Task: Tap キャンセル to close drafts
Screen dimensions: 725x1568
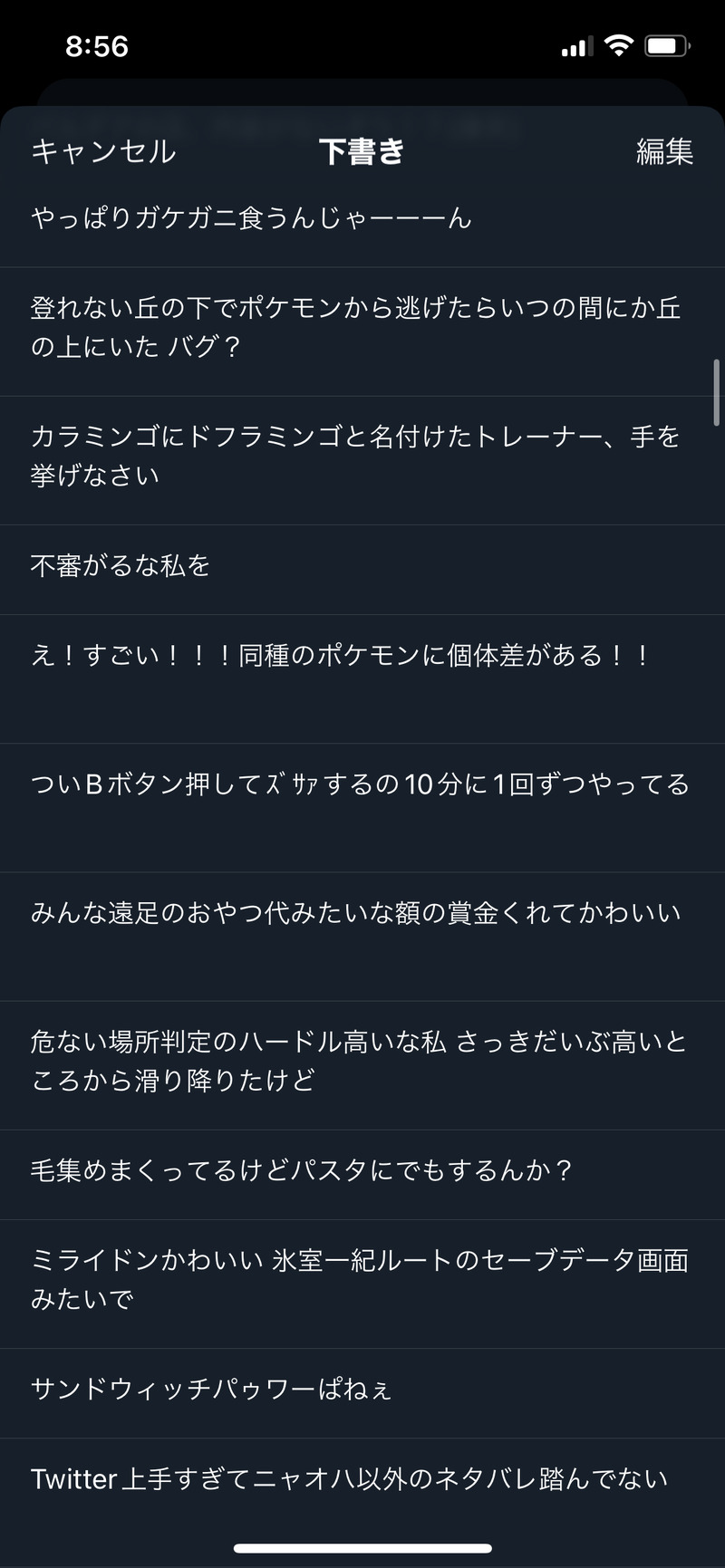Action: (x=103, y=151)
